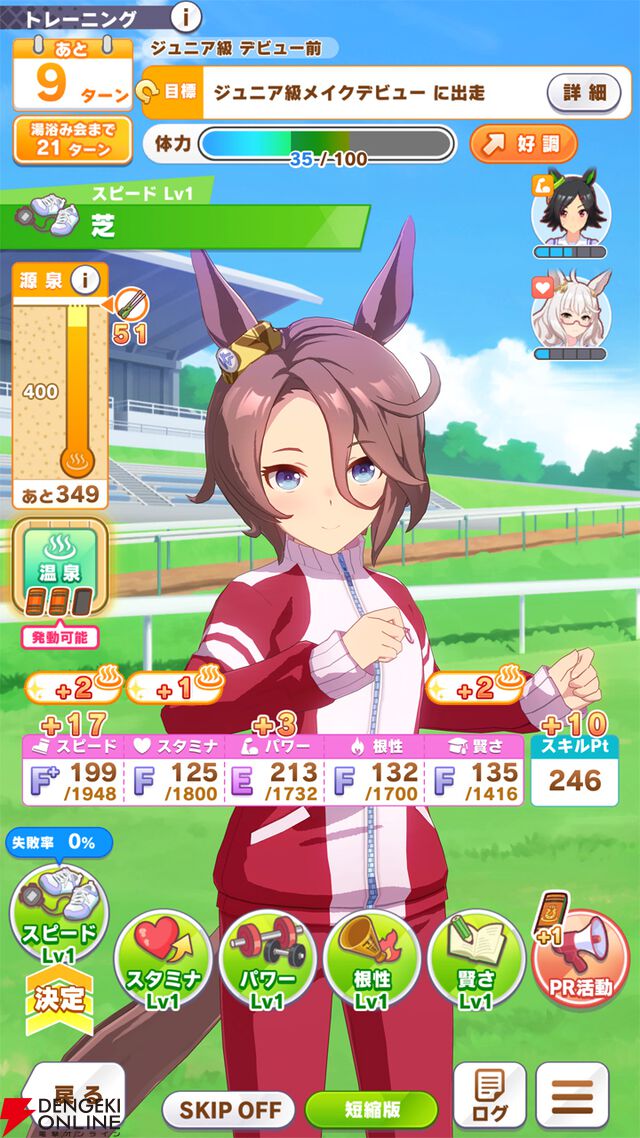Toggle the SKIP OFF button
This screenshot has height=1138, width=640.
(x=229, y=1108)
